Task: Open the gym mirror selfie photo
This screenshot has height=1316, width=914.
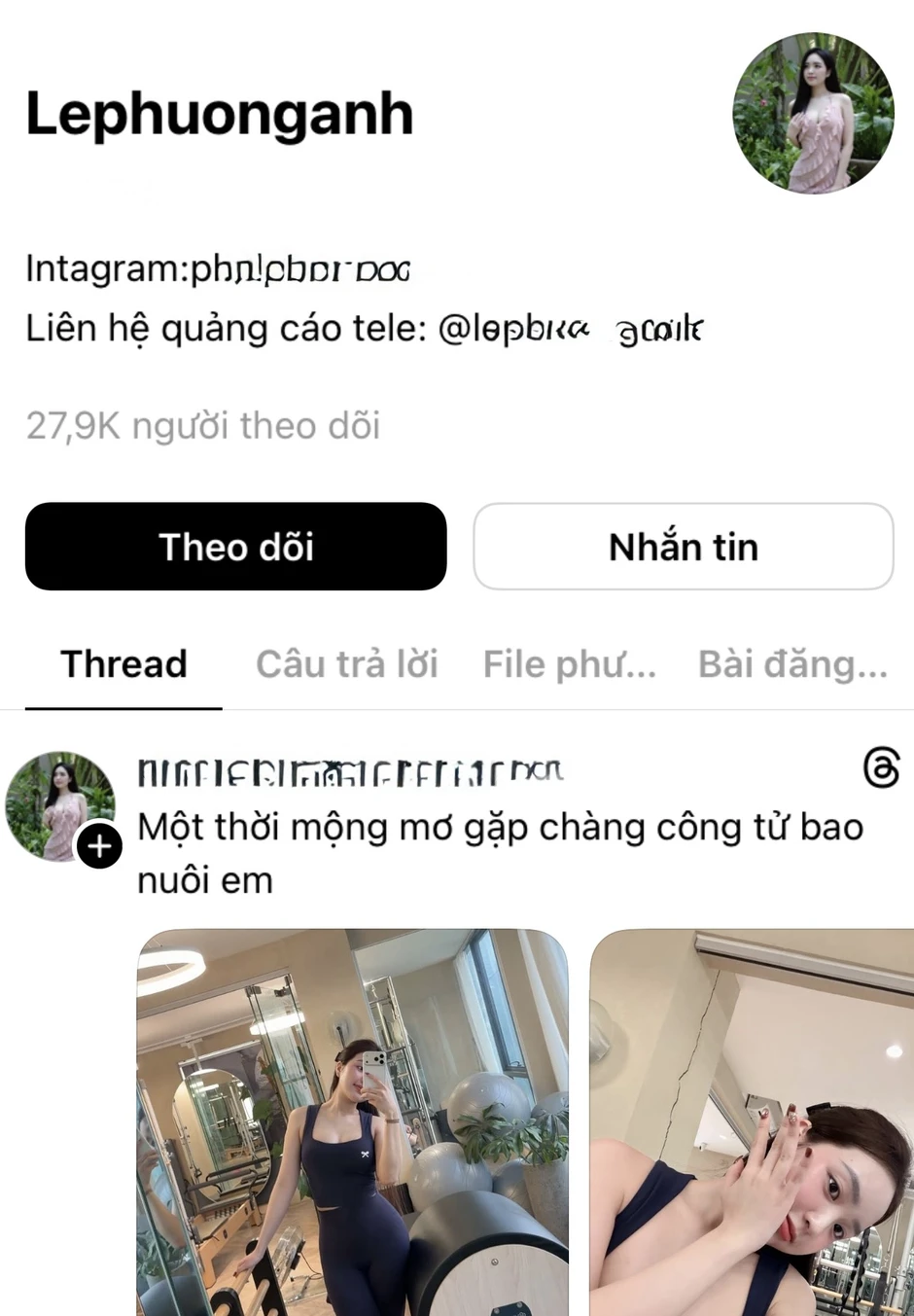Action: pyautogui.click(x=355, y=1119)
